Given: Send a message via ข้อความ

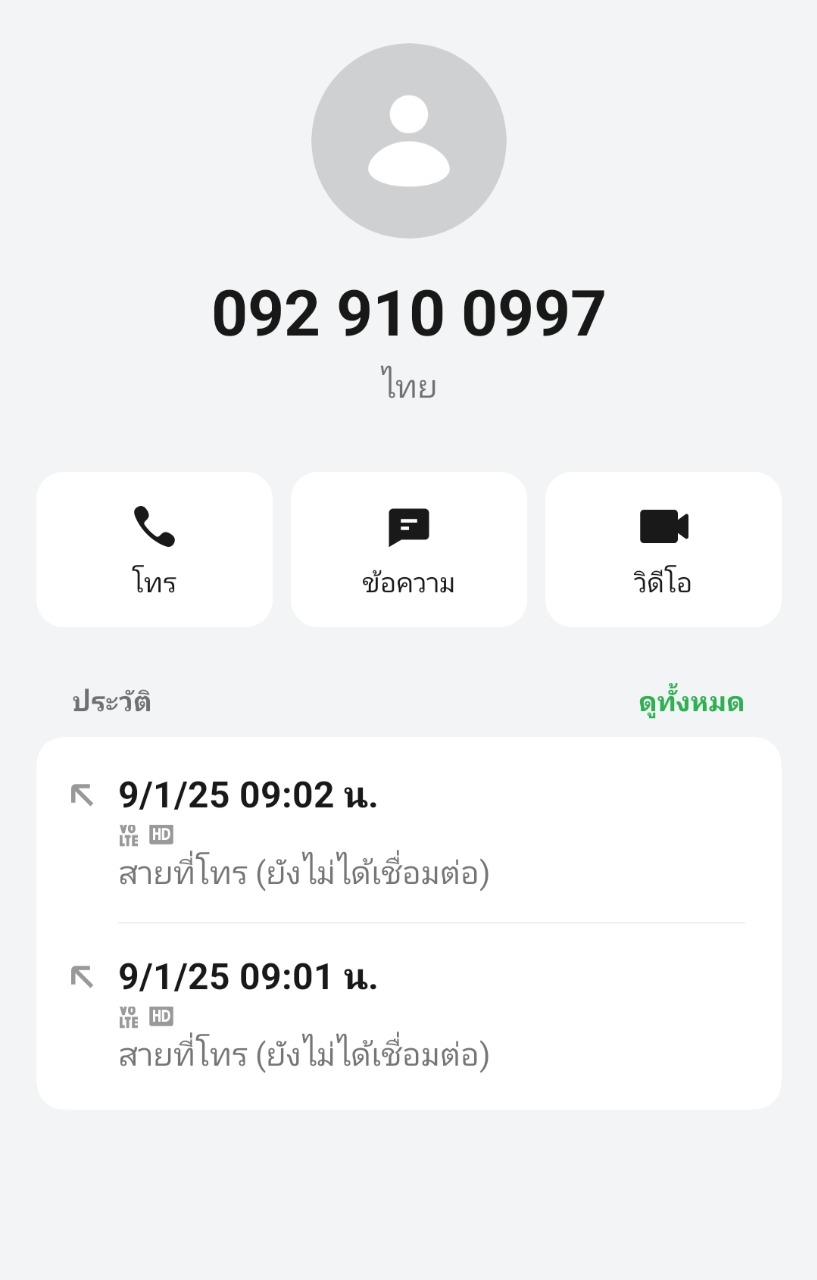Looking at the screenshot, I should [408, 549].
